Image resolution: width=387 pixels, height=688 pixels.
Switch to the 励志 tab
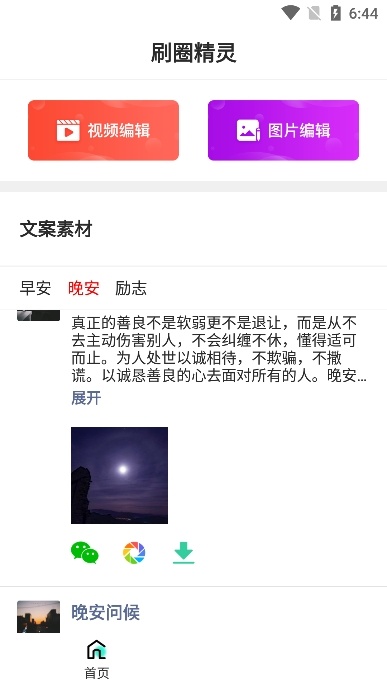[x=131, y=288]
